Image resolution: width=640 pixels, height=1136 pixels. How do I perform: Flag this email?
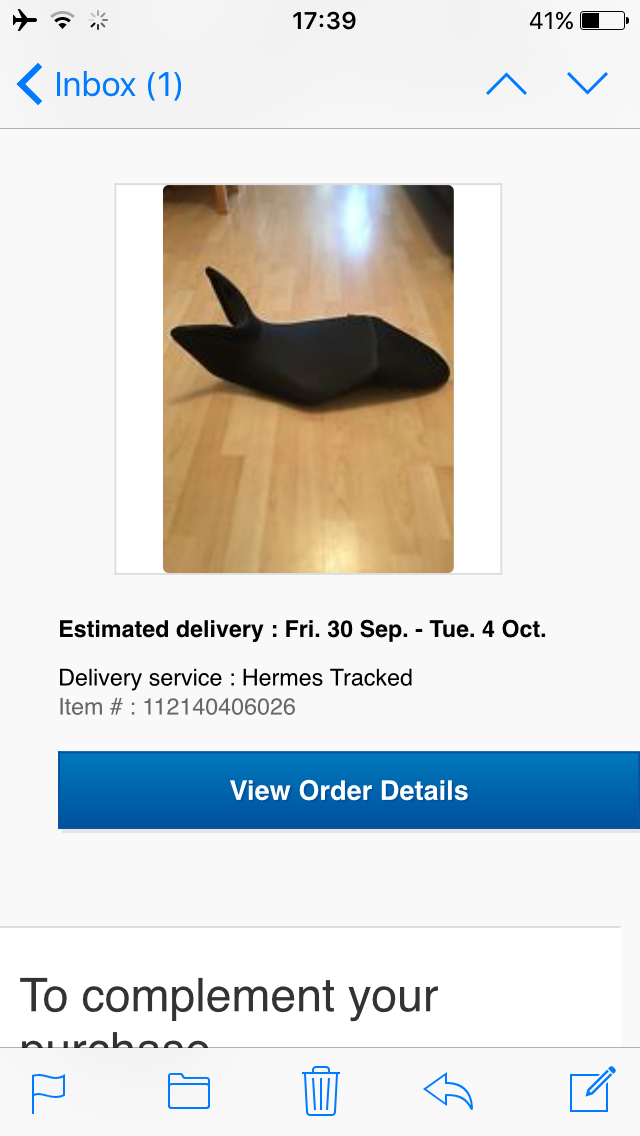coord(48,1091)
